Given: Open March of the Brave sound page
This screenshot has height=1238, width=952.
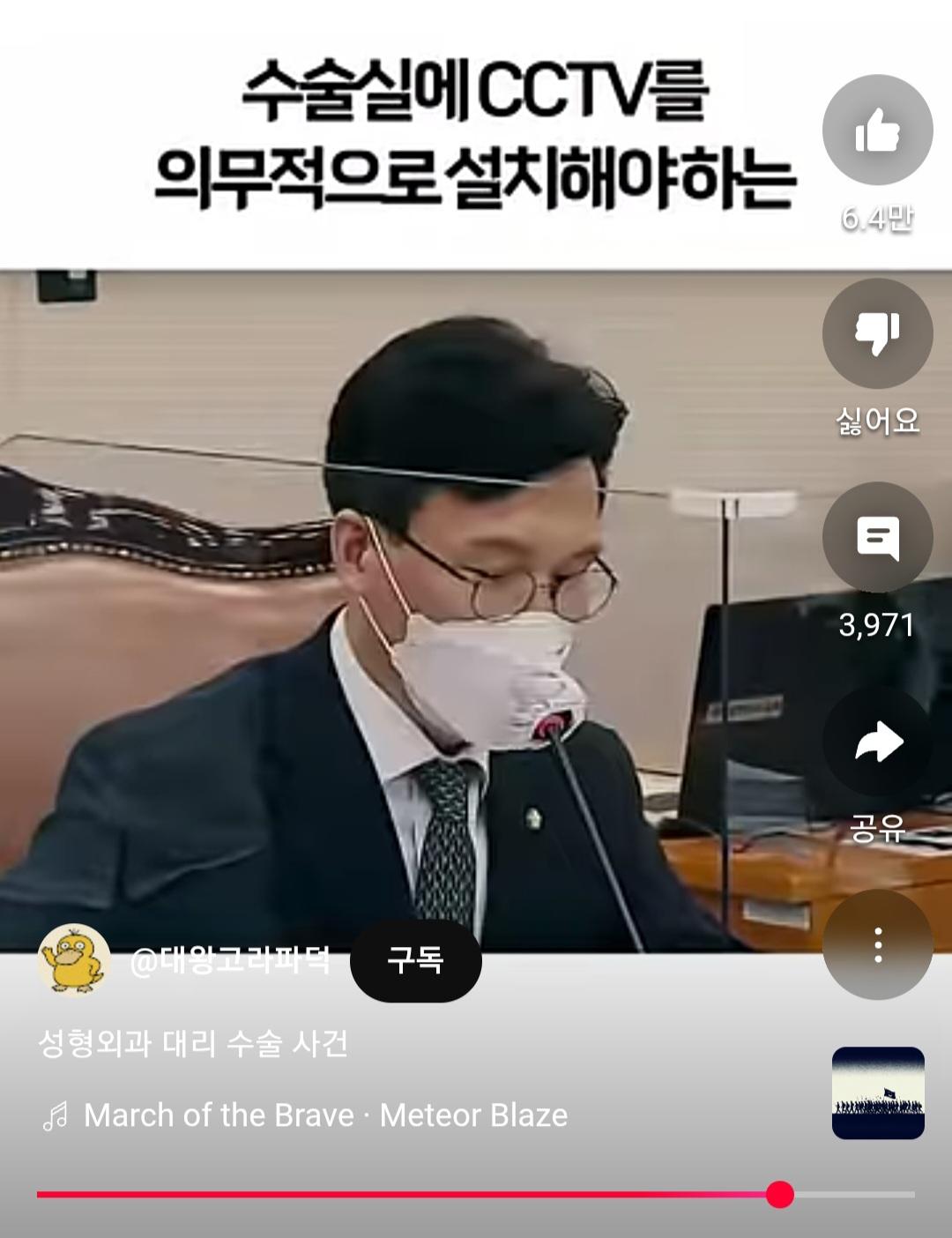Looking at the screenshot, I should tap(324, 1115).
